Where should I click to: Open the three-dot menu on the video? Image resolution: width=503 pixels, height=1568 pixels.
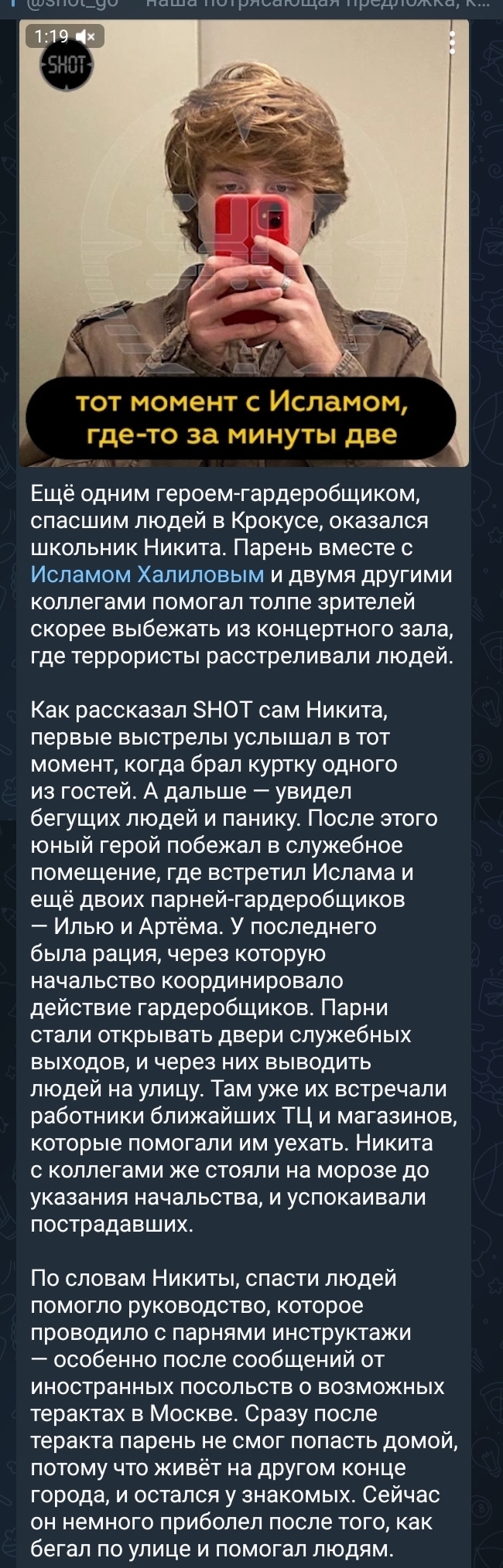(453, 38)
